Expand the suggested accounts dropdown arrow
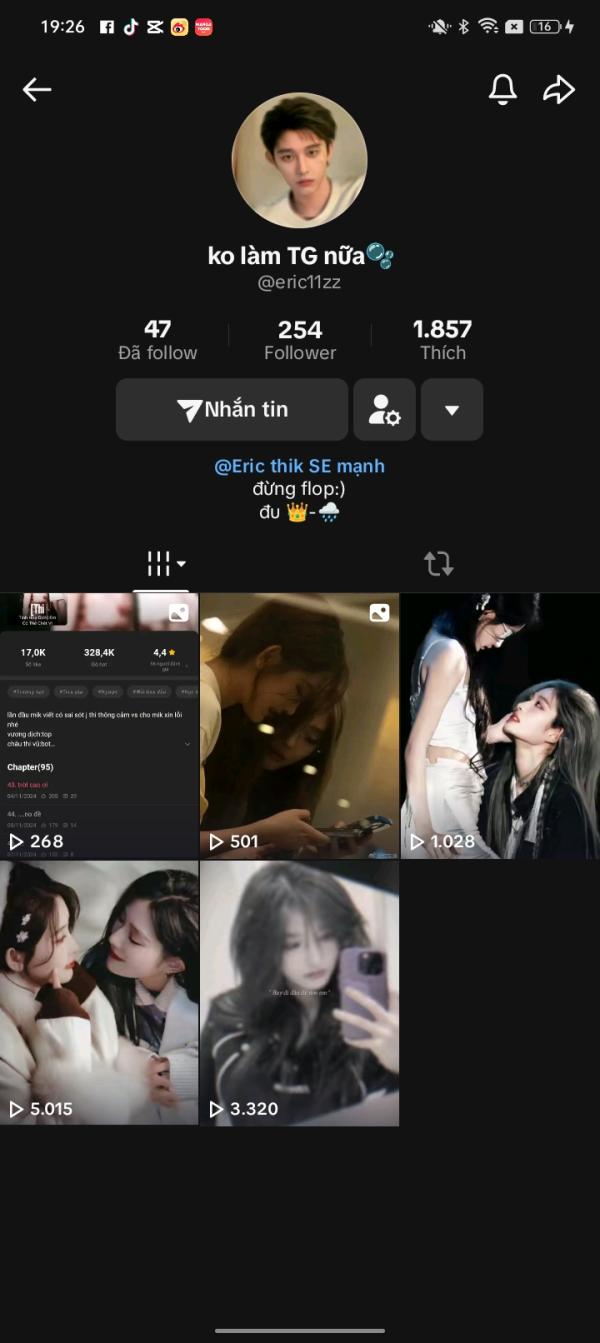 451,410
